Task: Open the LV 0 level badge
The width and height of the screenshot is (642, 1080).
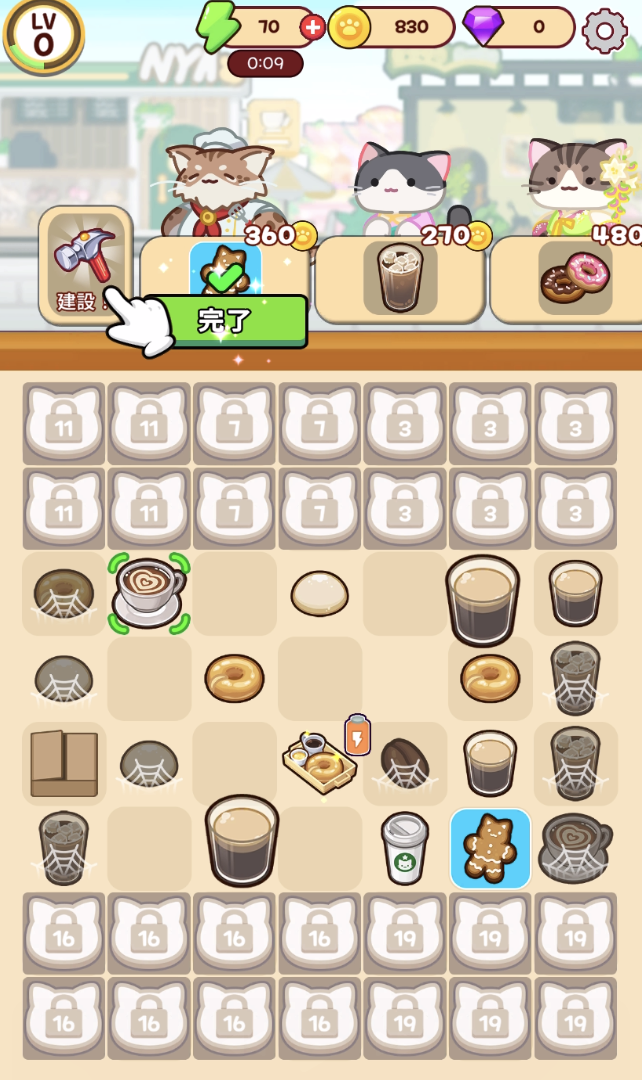Action: coord(44,32)
